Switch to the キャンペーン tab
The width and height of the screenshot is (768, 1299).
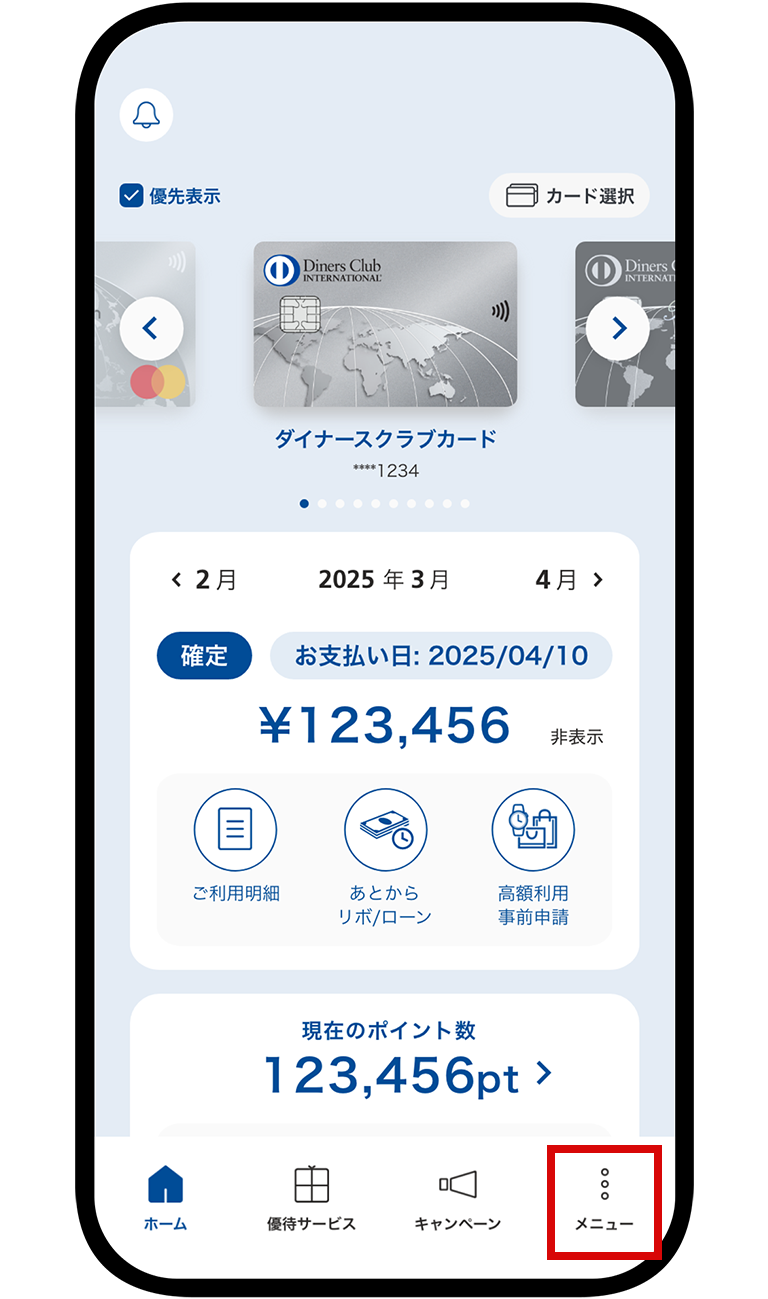[458, 1198]
